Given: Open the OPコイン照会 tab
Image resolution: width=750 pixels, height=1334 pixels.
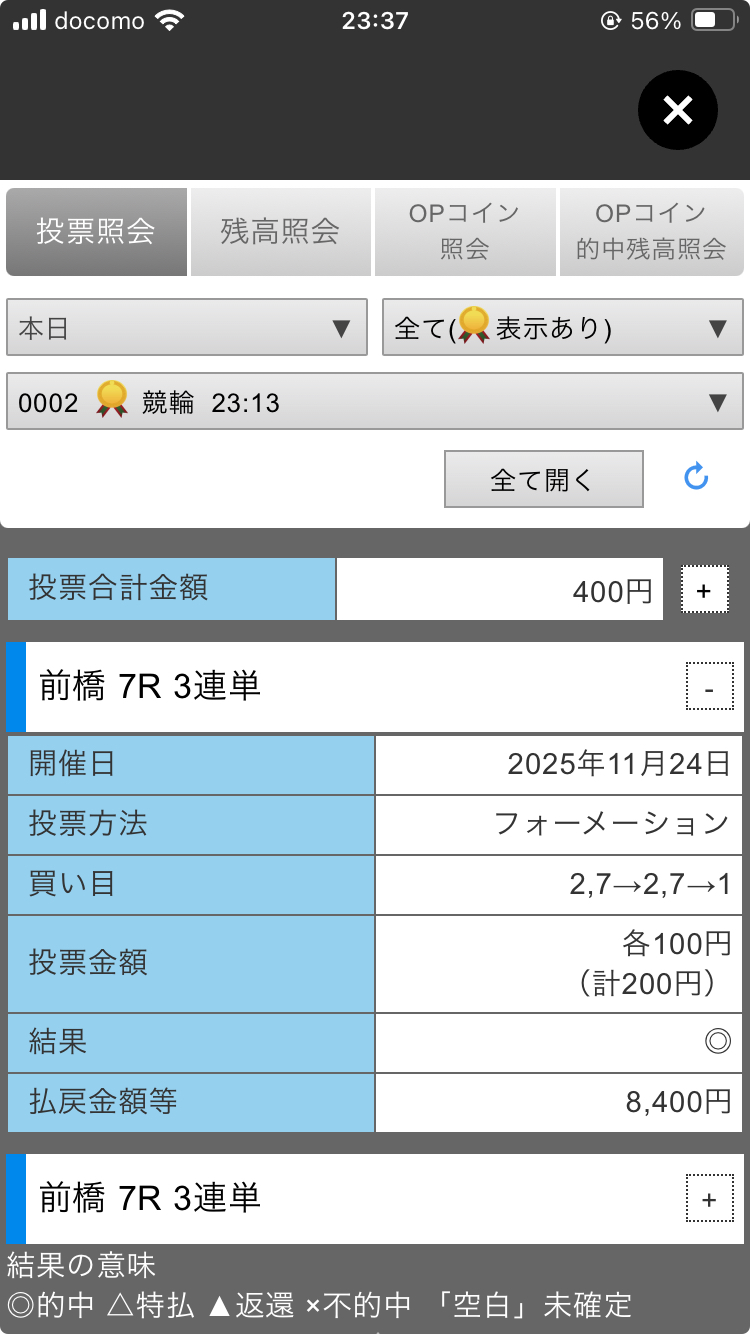Looking at the screenshot, I should [x=464, y=232].
